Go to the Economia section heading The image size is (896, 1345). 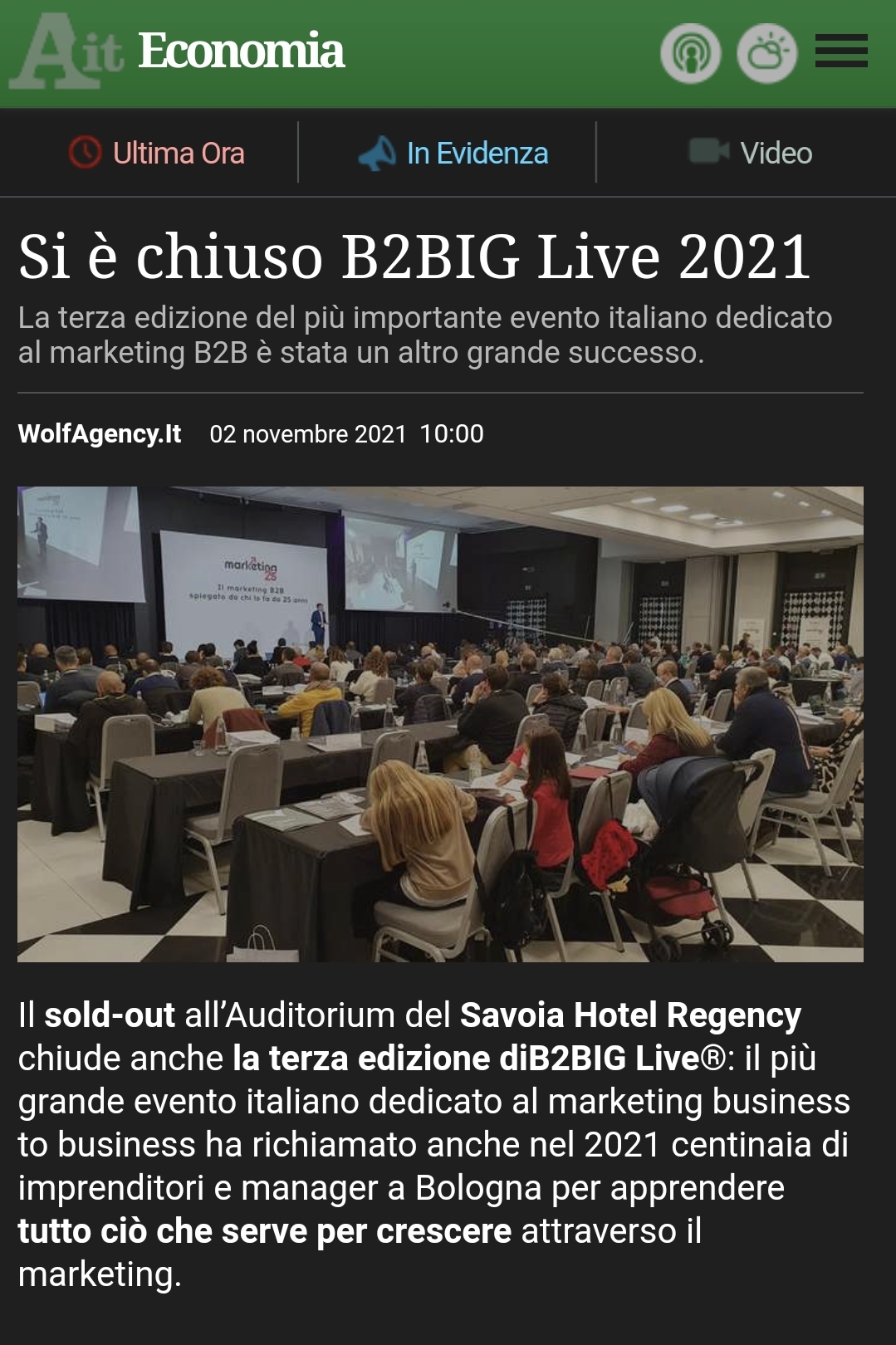point(241,51)
